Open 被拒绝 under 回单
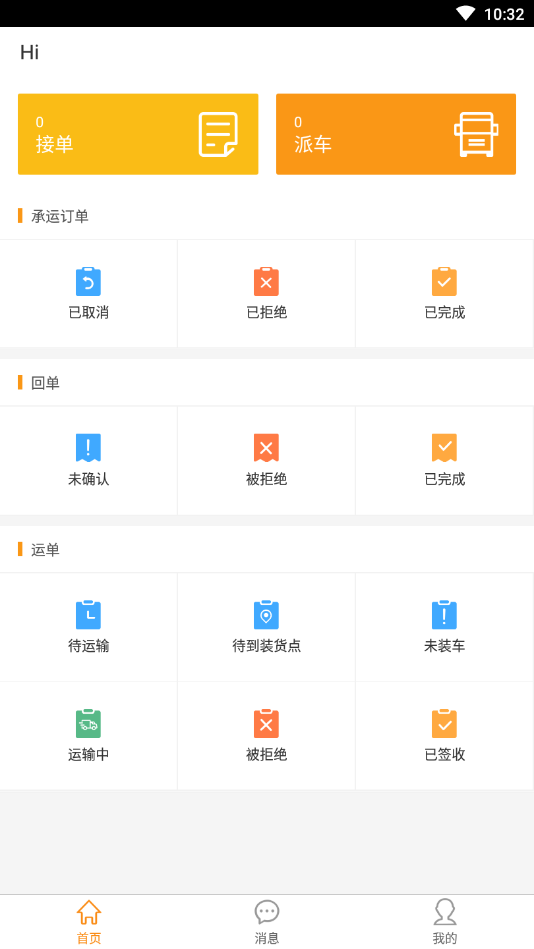This screenshot has width=534, height=949. click(x=266, y=461)
